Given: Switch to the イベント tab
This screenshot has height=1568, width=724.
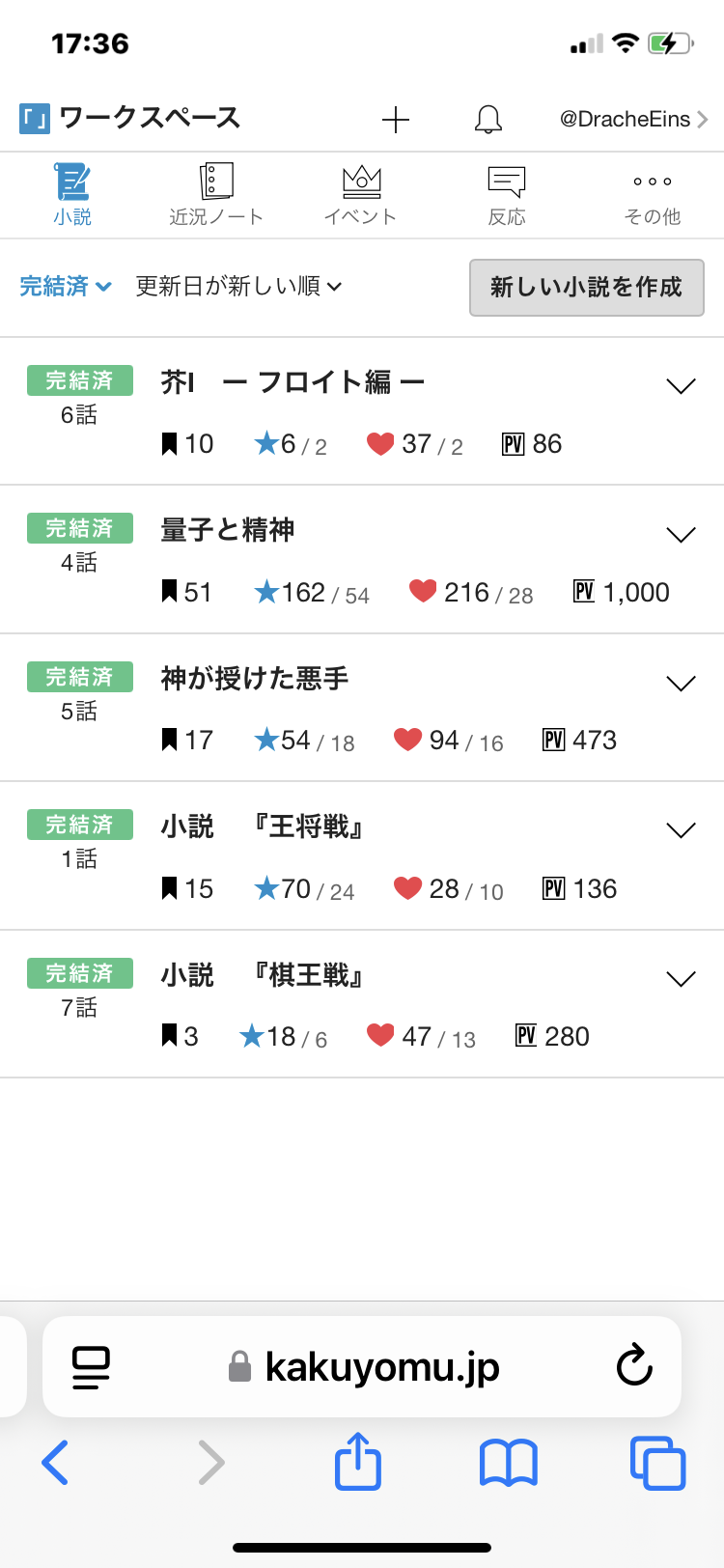Looking at the screenshot, I should tap(361, 195).
